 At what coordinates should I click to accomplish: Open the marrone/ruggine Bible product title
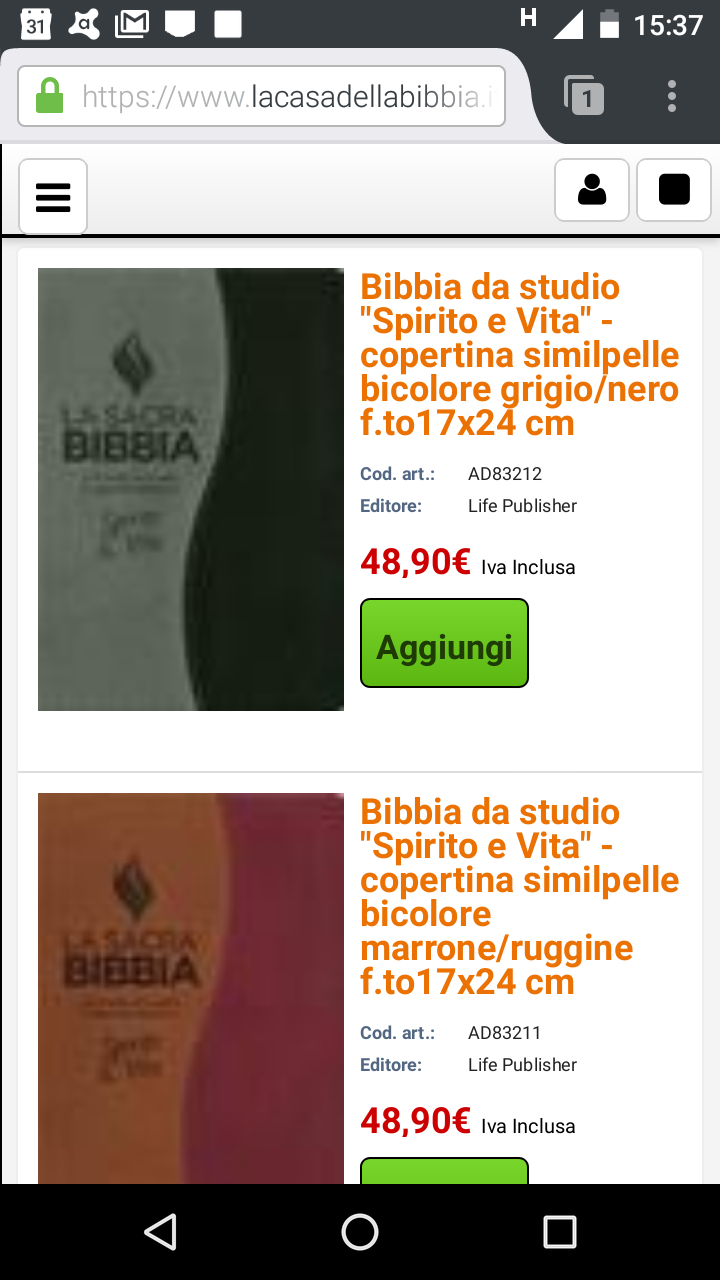520,897
